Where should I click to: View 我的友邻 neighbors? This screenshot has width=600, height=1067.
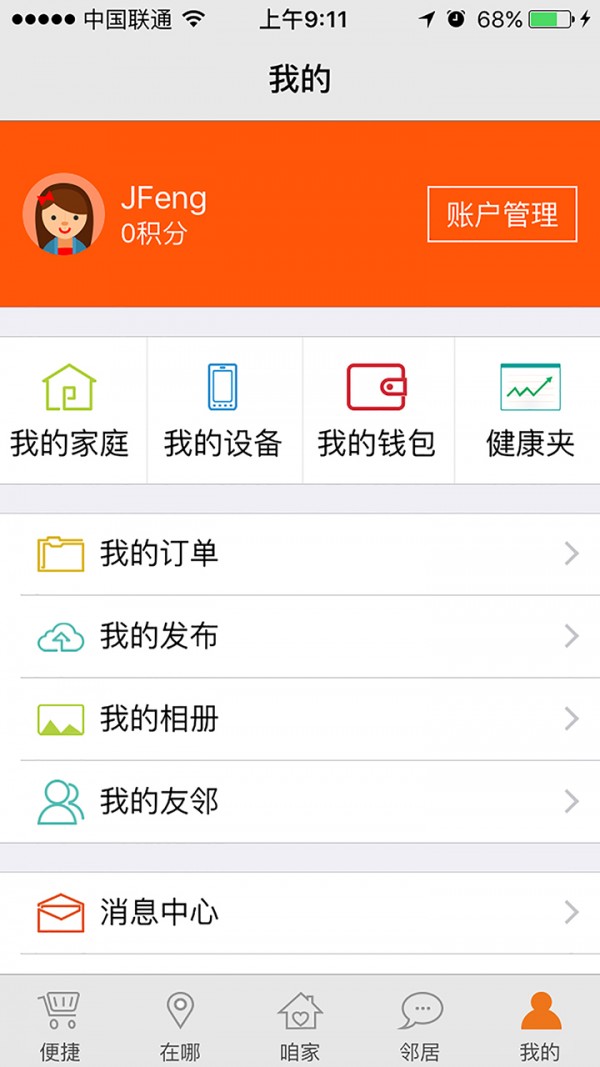(300, 802)
